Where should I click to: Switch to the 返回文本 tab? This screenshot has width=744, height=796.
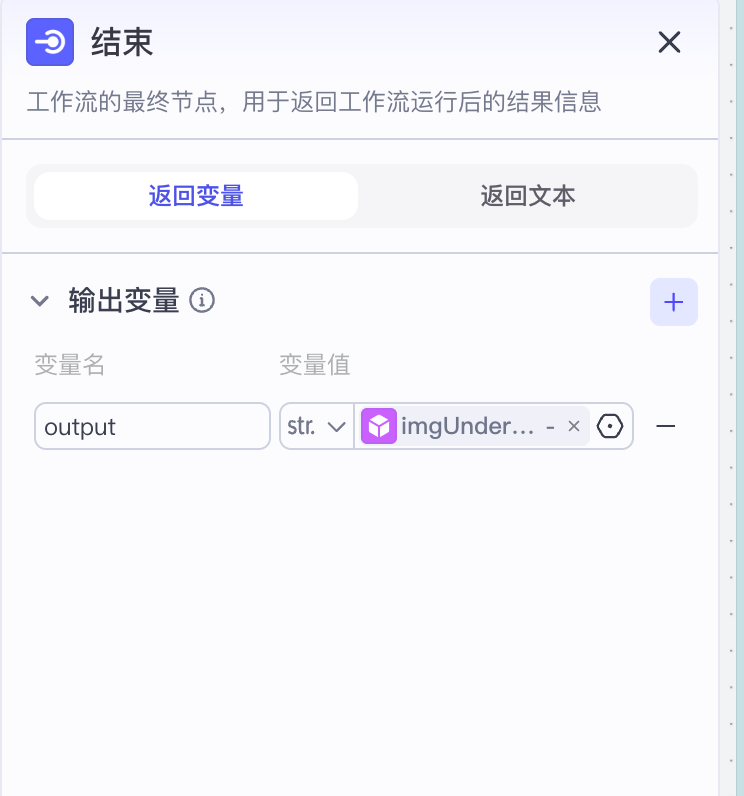527,196
